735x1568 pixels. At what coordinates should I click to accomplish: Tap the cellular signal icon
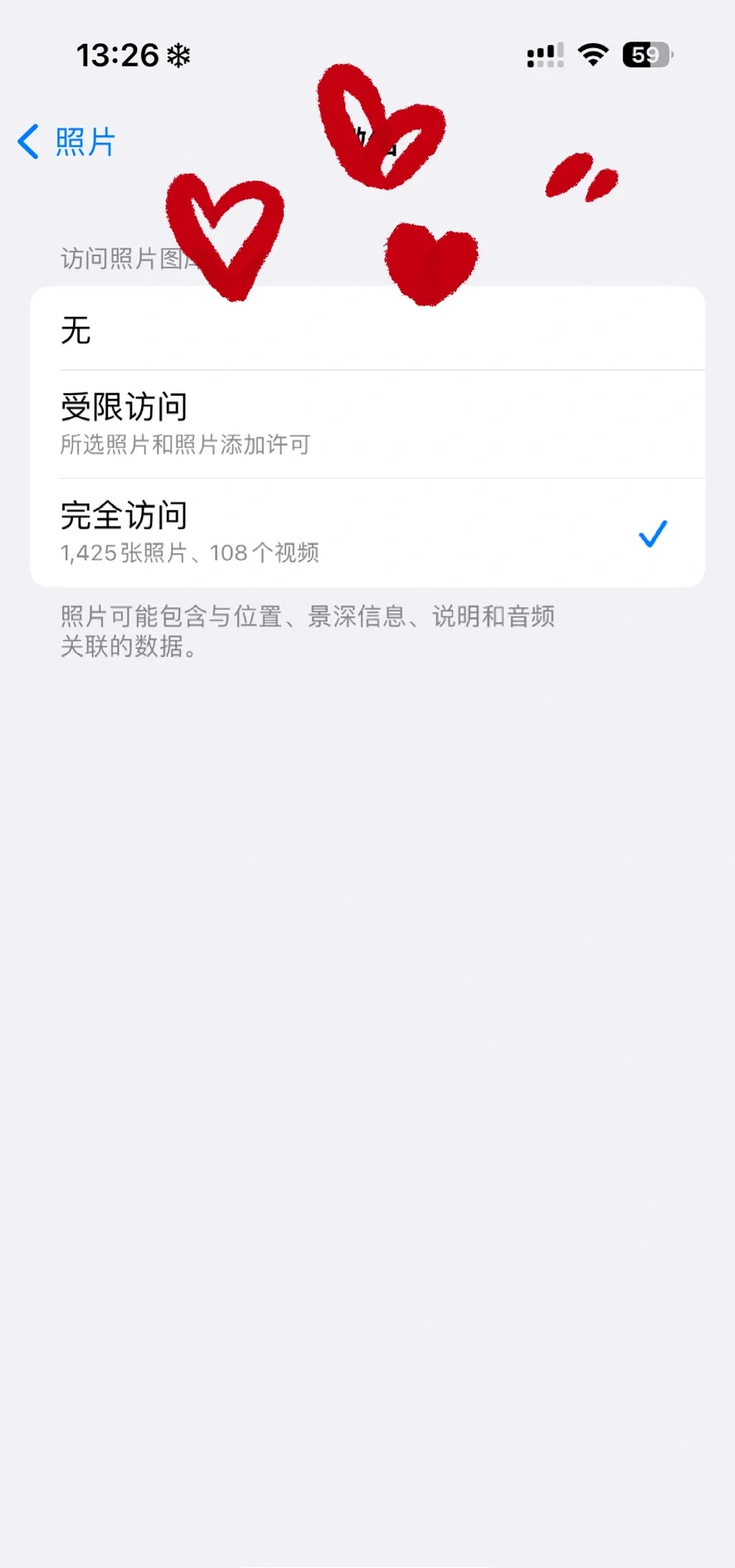coord(544,55)
